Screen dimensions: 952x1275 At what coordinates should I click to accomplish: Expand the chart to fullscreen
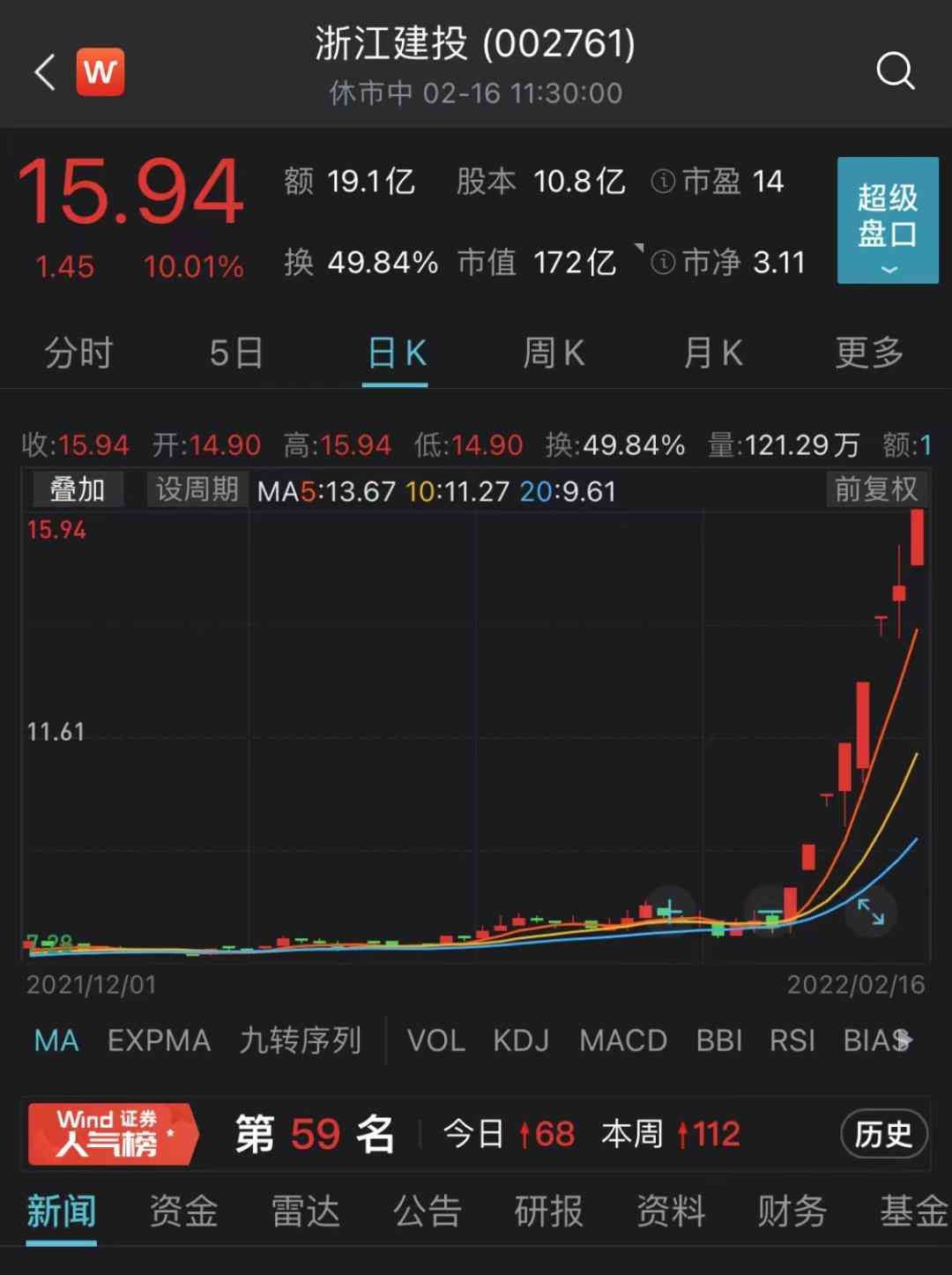871,911
